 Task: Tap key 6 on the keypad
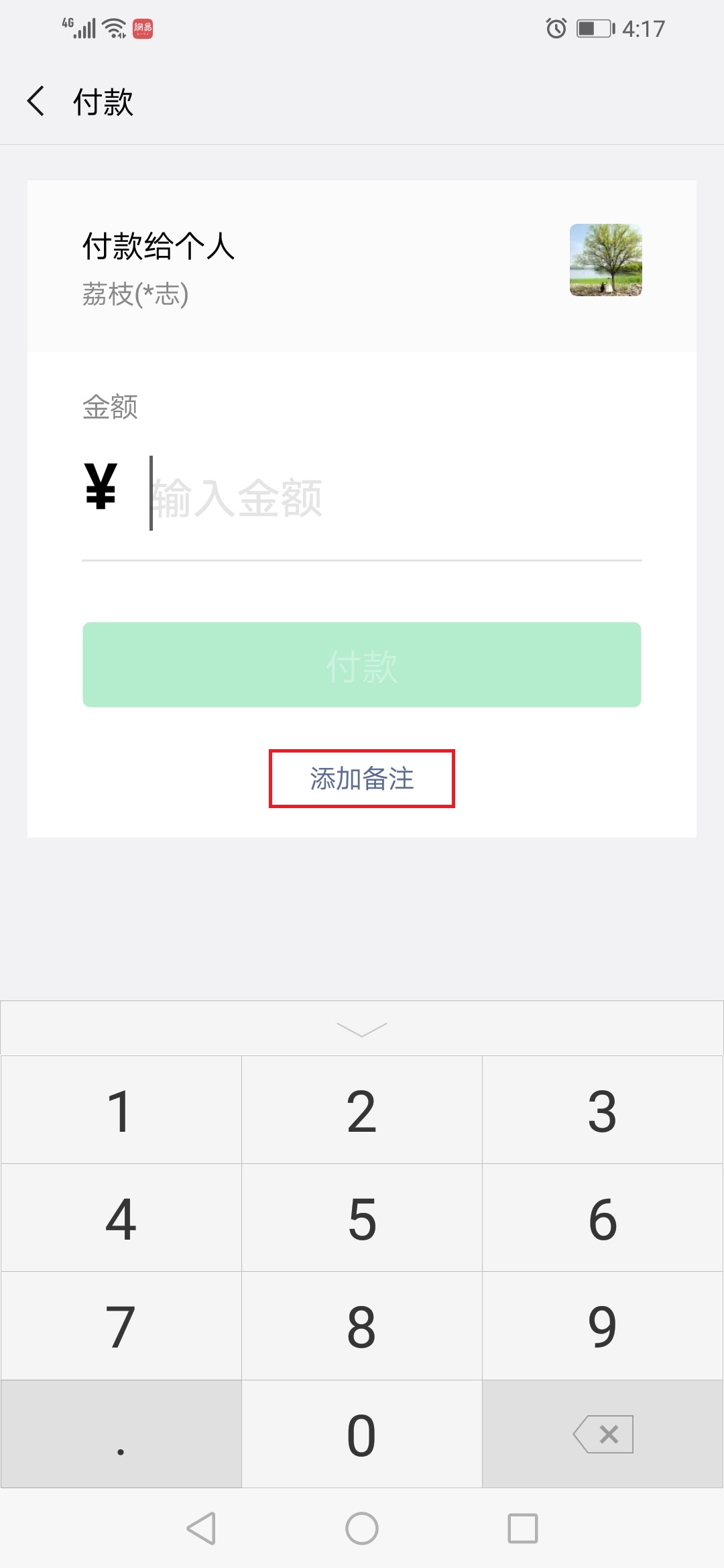click(x=602, y=1218)
